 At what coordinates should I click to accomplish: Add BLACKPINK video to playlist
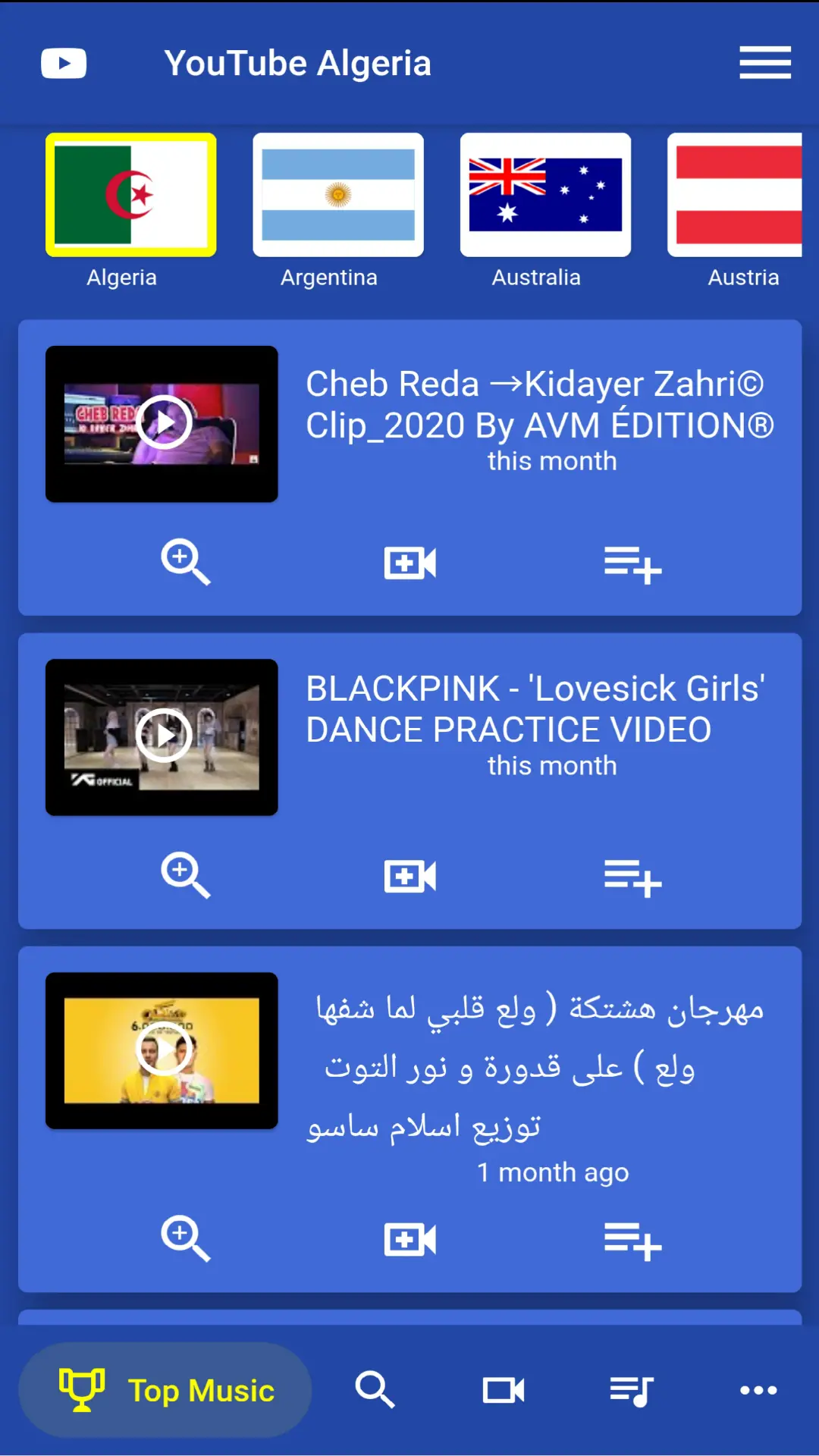pos(632,878)
